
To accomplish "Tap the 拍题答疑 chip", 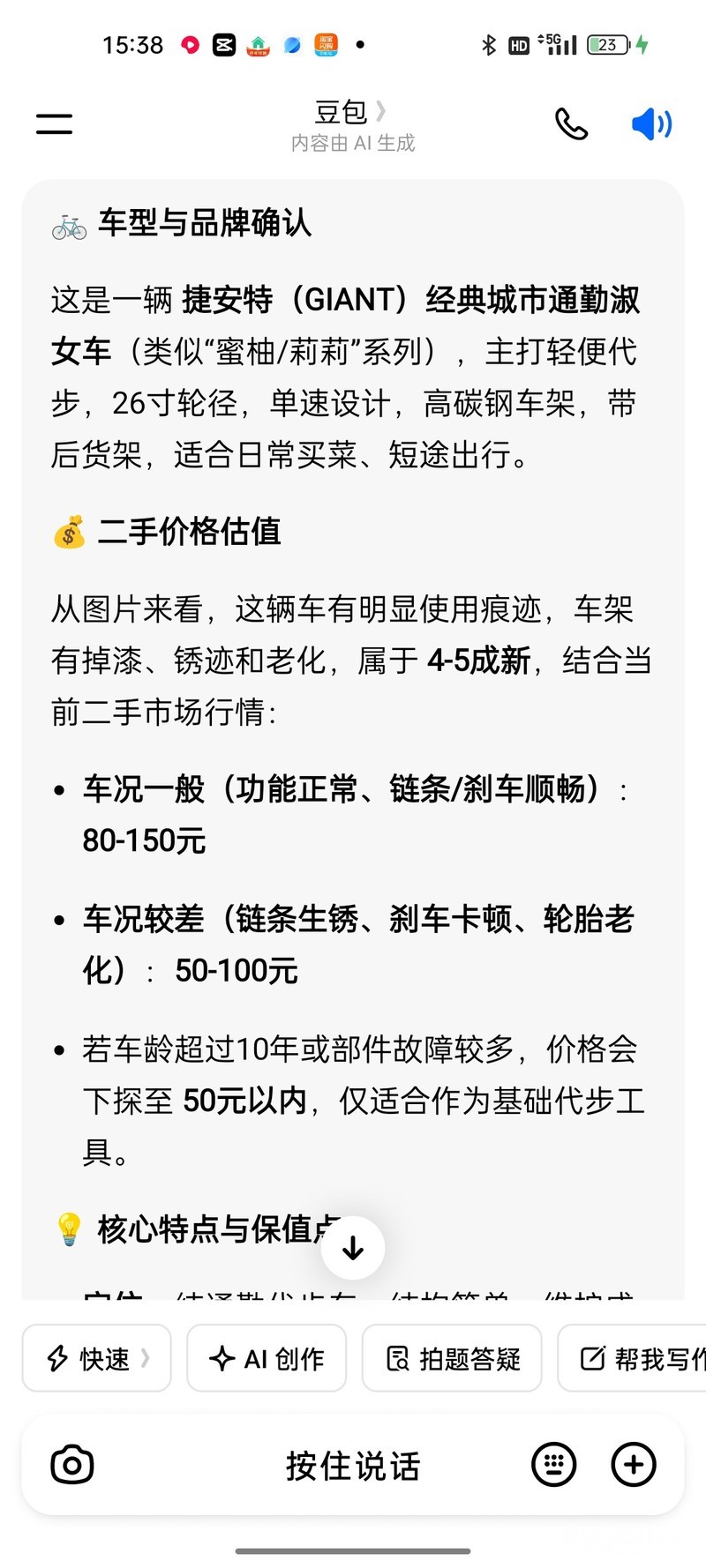I will 452,1358.
